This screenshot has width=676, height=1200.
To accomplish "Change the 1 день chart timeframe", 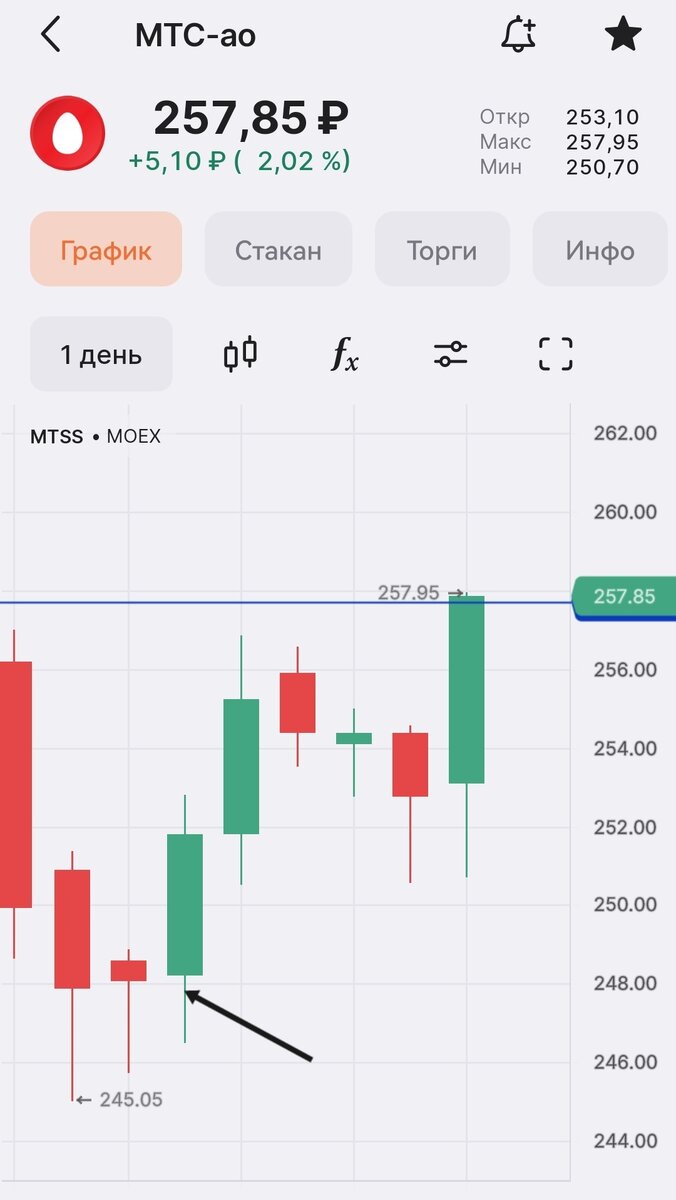I will pos(101,354).
